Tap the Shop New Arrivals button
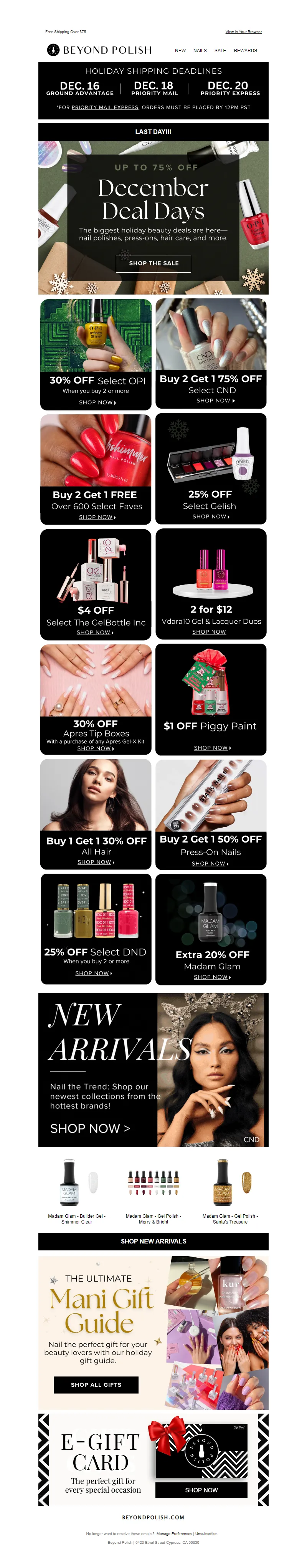Viewport: 307px width, 1568px height. (153, 1241)
